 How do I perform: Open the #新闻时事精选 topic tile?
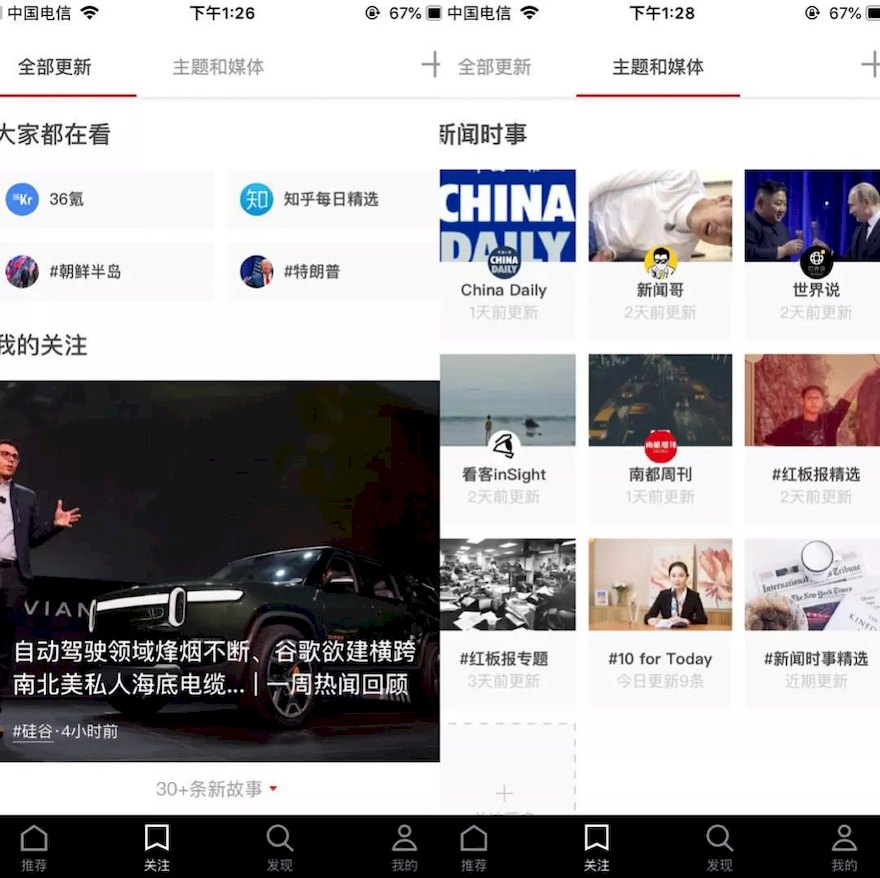point(814,622)
